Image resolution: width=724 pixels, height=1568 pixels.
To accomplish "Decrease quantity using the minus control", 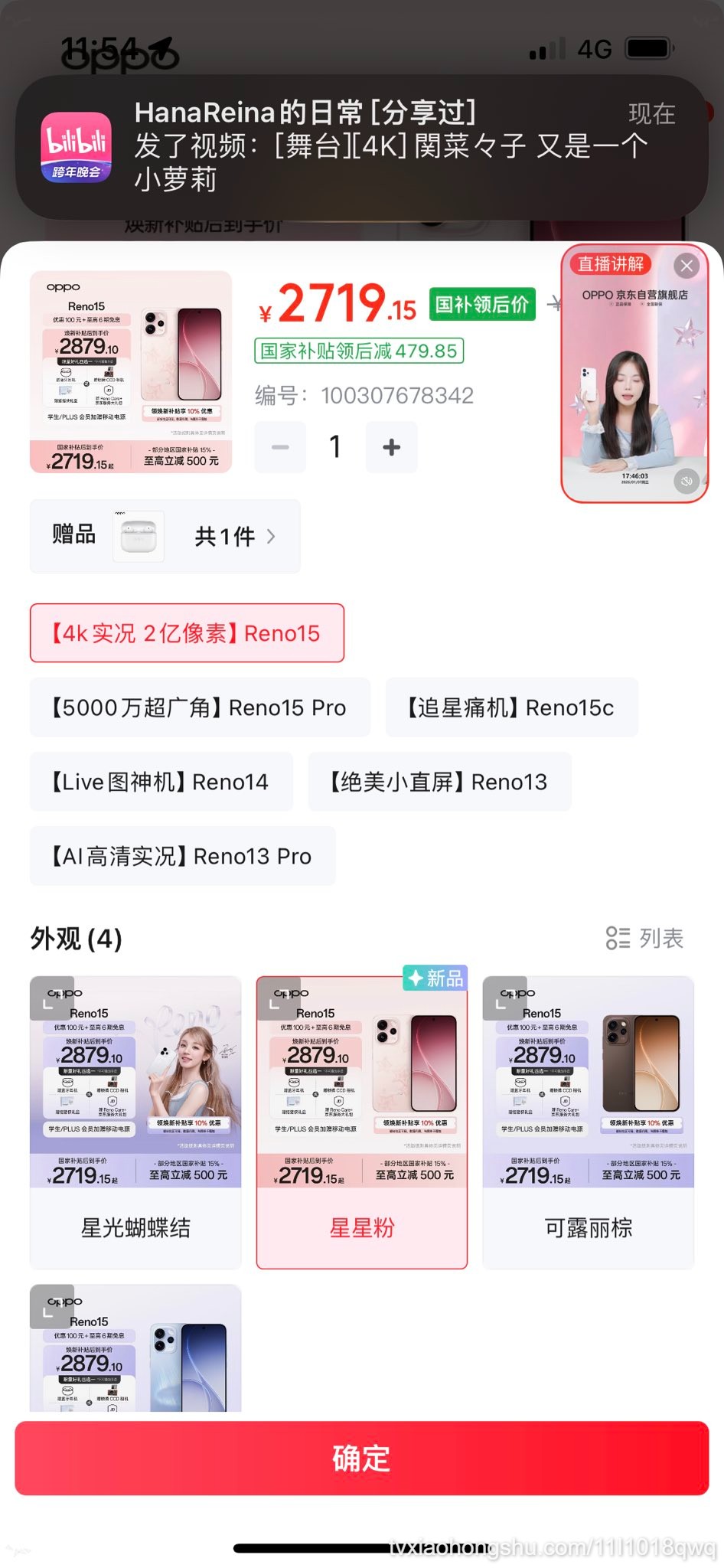I will [x=279, y=446].
